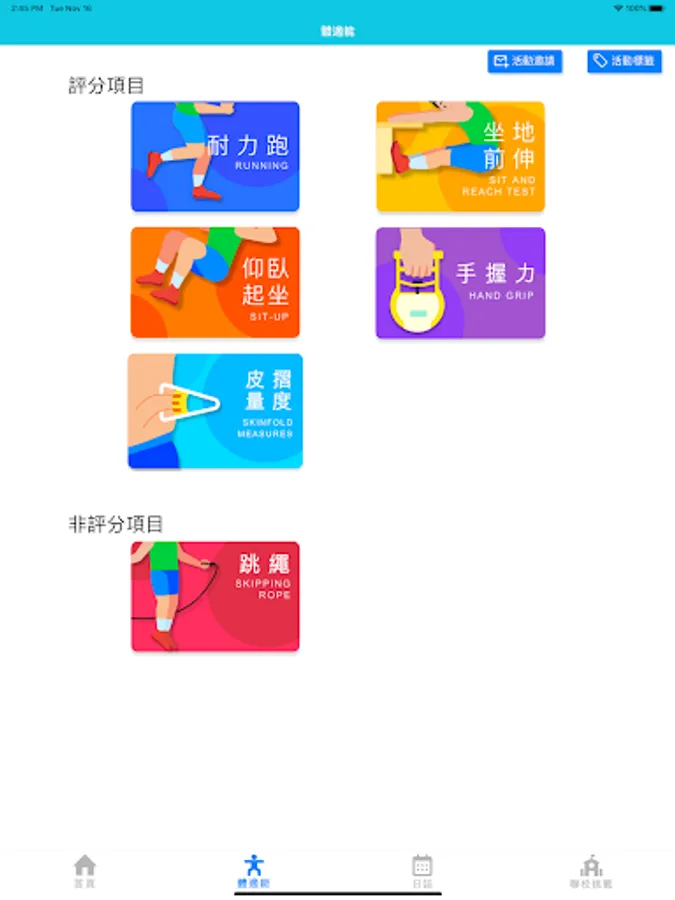The width and height of the screenshot is (675, 900).
Task: Open the 跳繩 Skipping Rope card
Action: pos(215,596)
